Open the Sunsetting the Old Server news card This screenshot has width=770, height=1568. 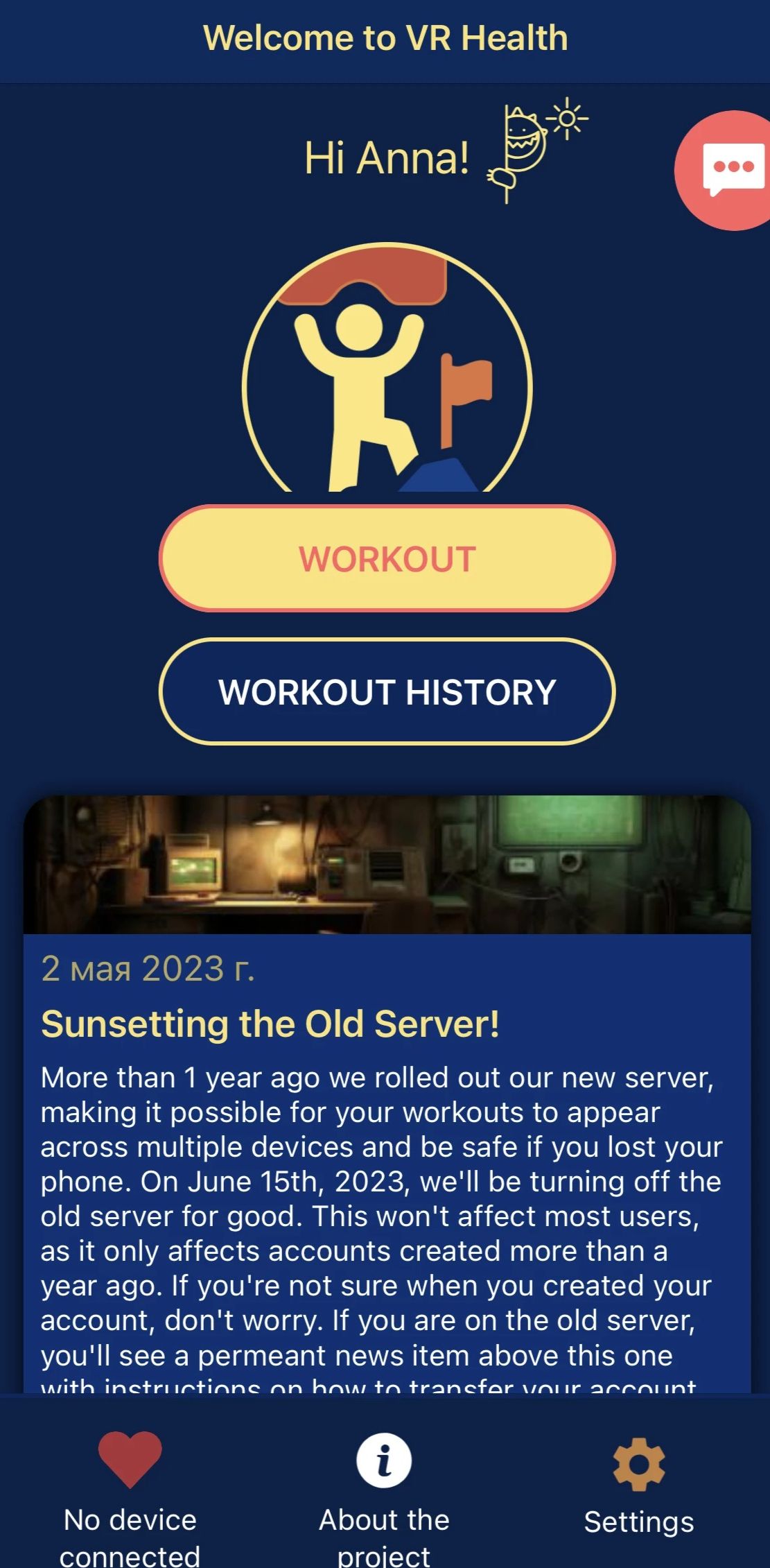click(387, 1024)
